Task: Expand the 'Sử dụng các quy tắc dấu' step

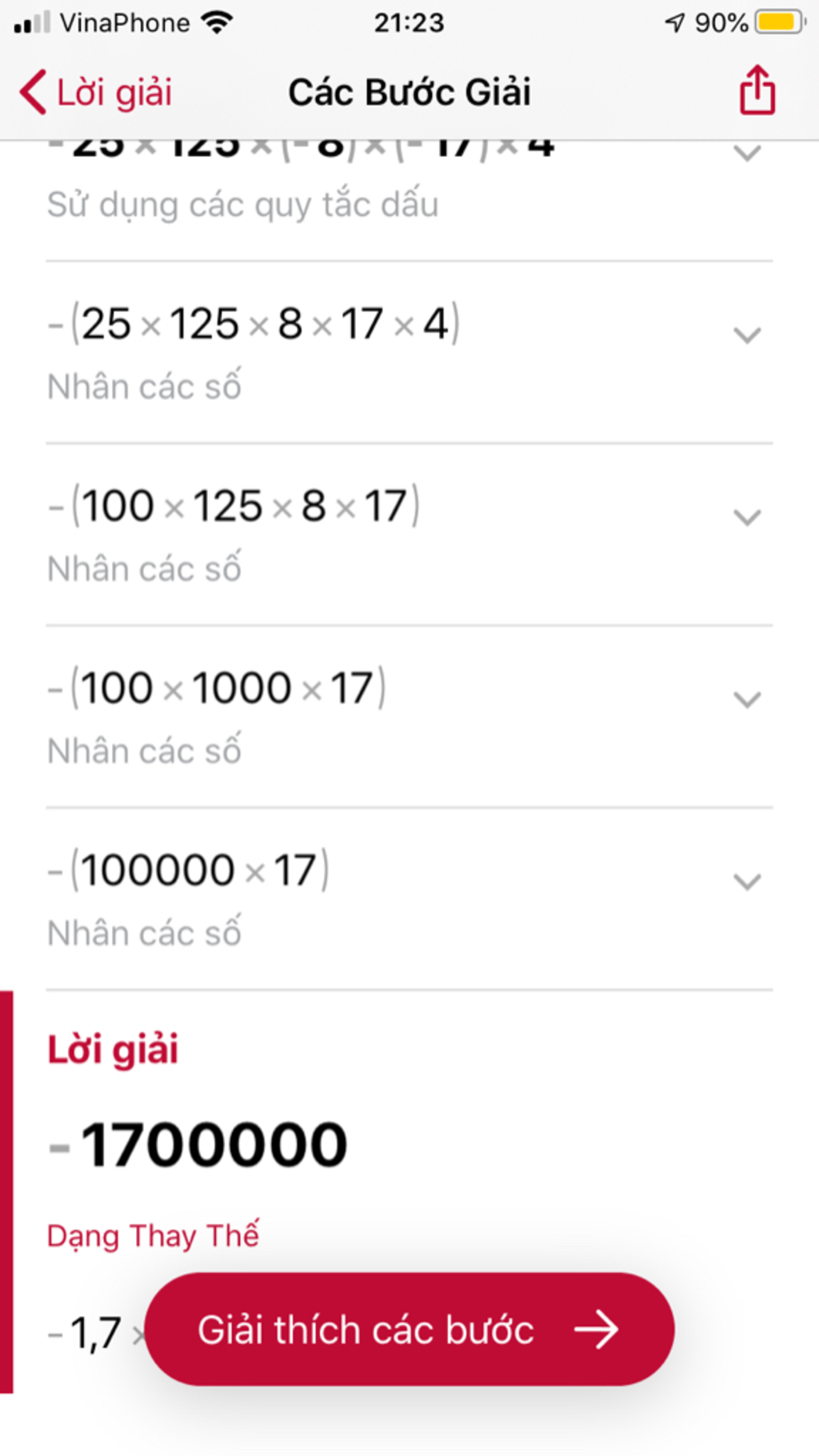Action: pyautogui.click(x=747, y=154)
